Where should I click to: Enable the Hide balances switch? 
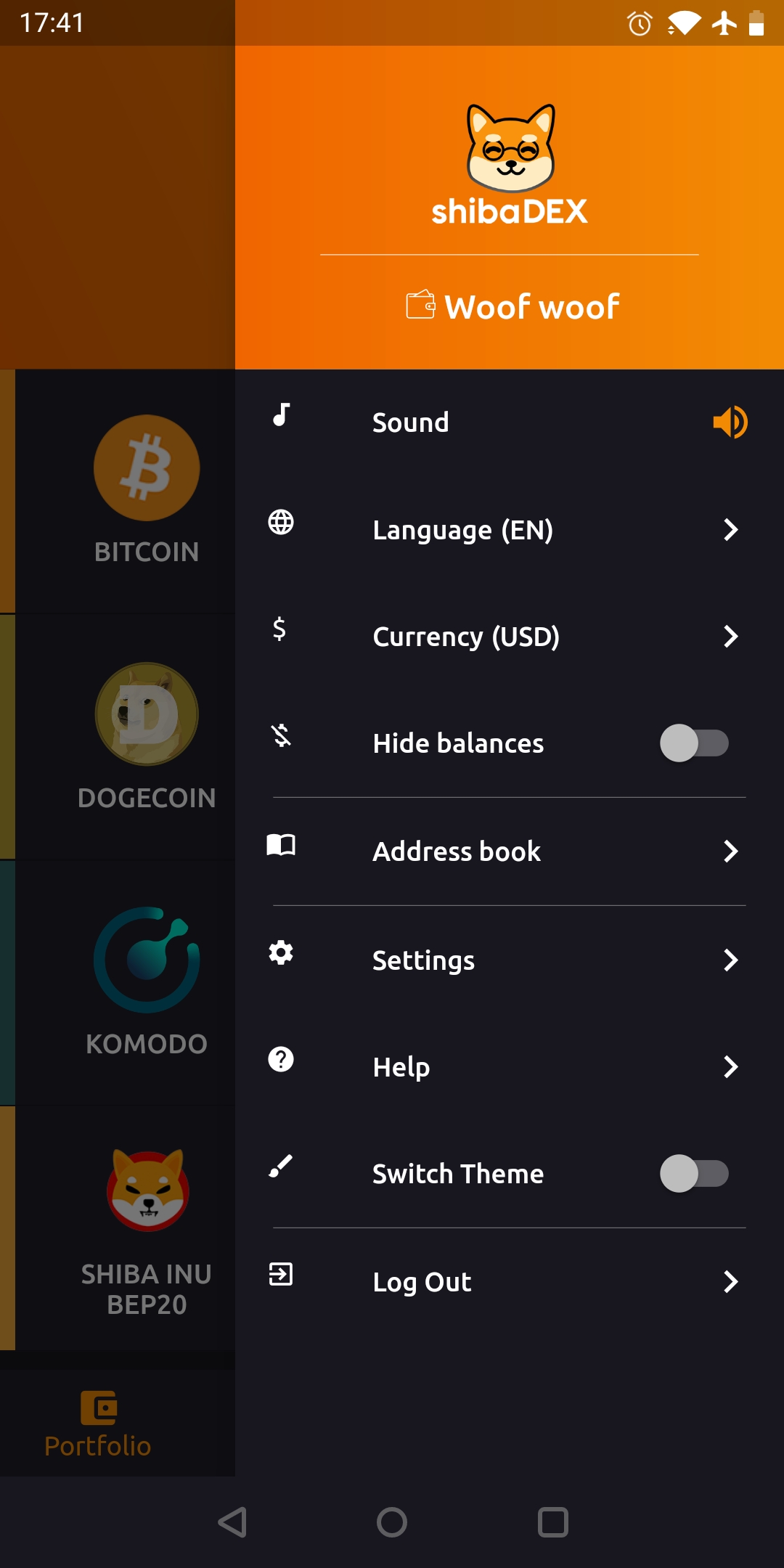[x=693, y=743]
